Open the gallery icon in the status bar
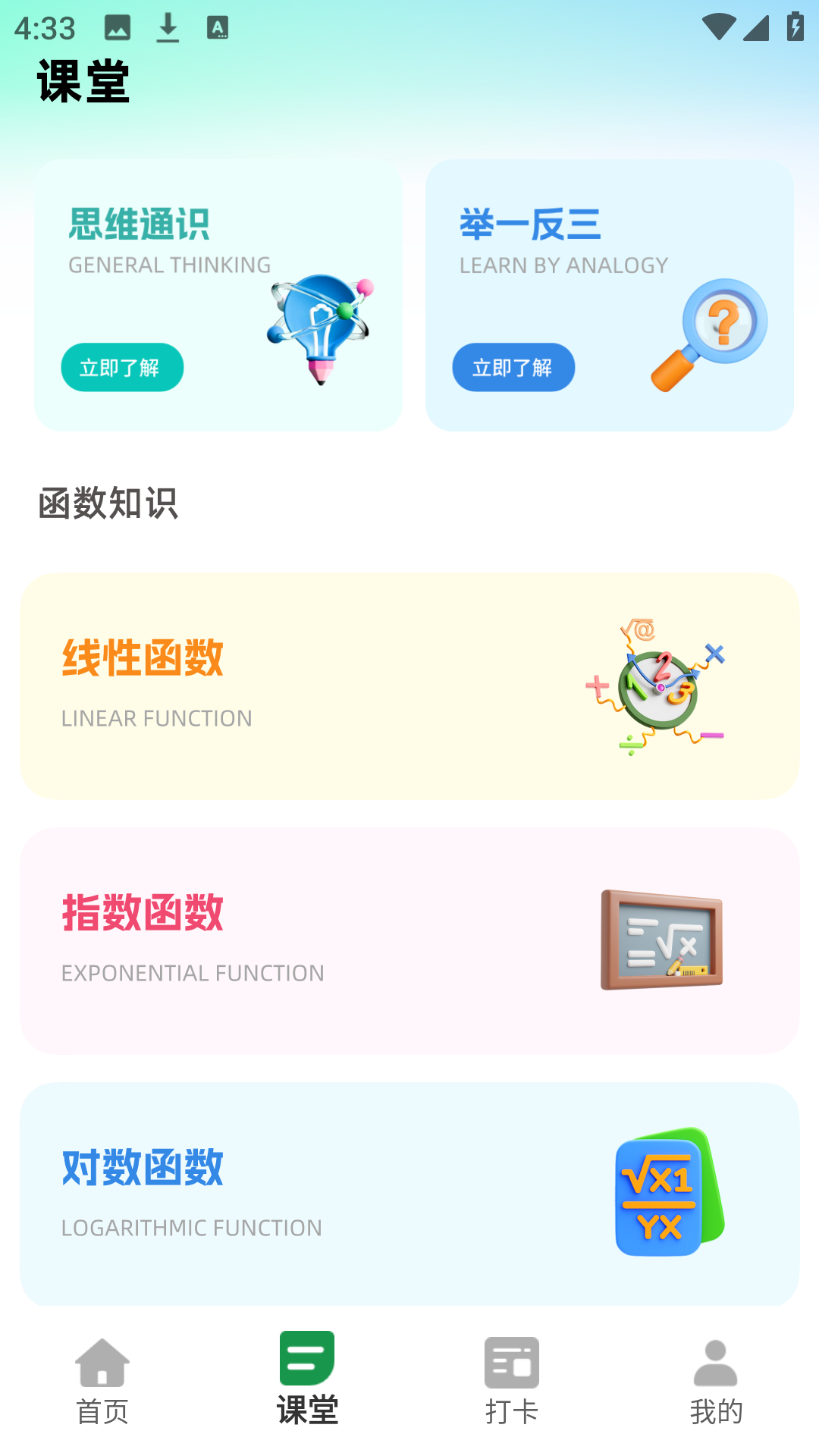This screenshot has height=1456, width=819. pos(115,27)
